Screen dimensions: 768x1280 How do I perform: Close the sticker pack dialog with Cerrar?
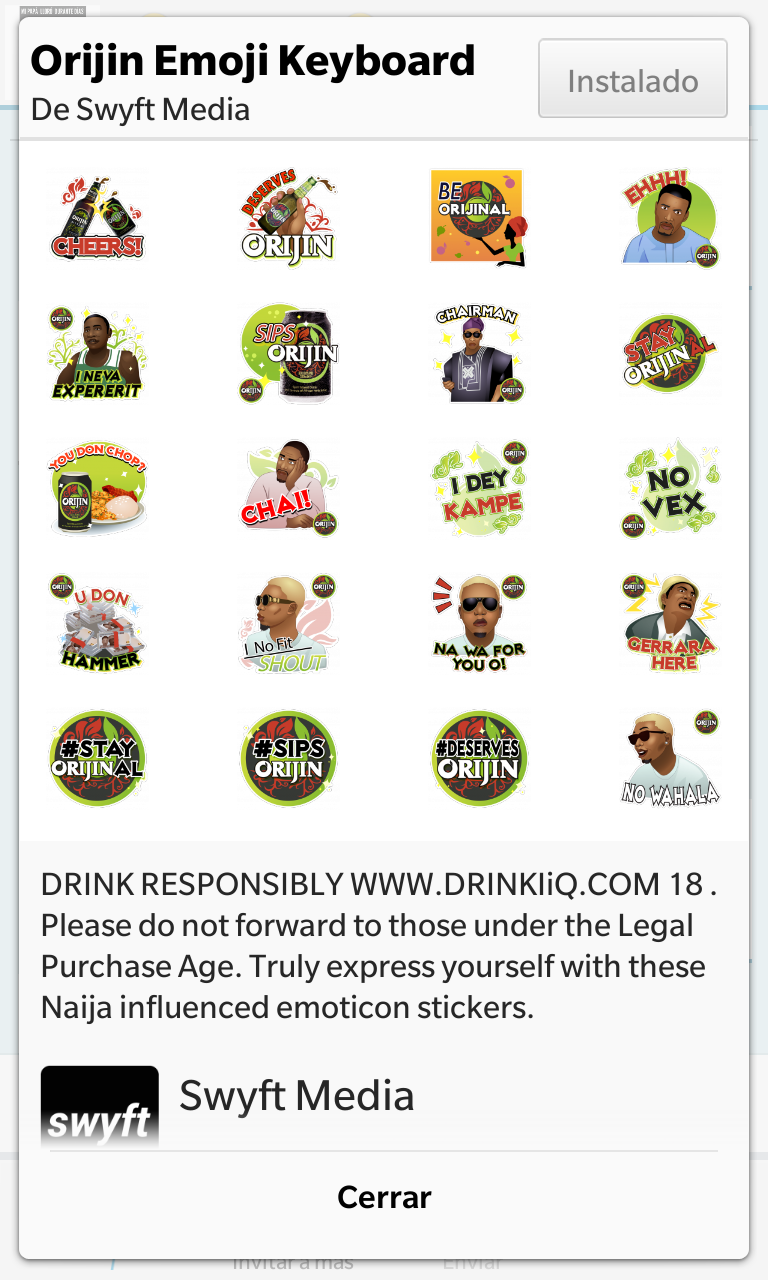pyautogui.click(x=384, y=1197)
